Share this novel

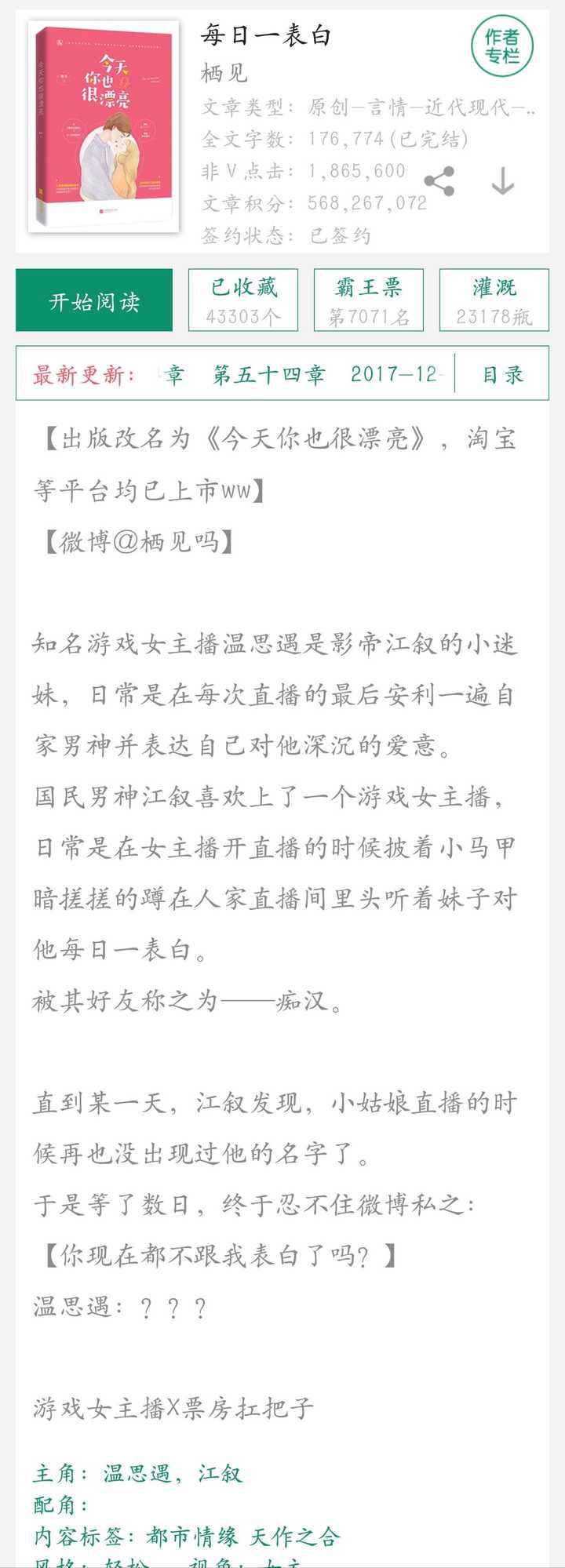click(439, 181)
